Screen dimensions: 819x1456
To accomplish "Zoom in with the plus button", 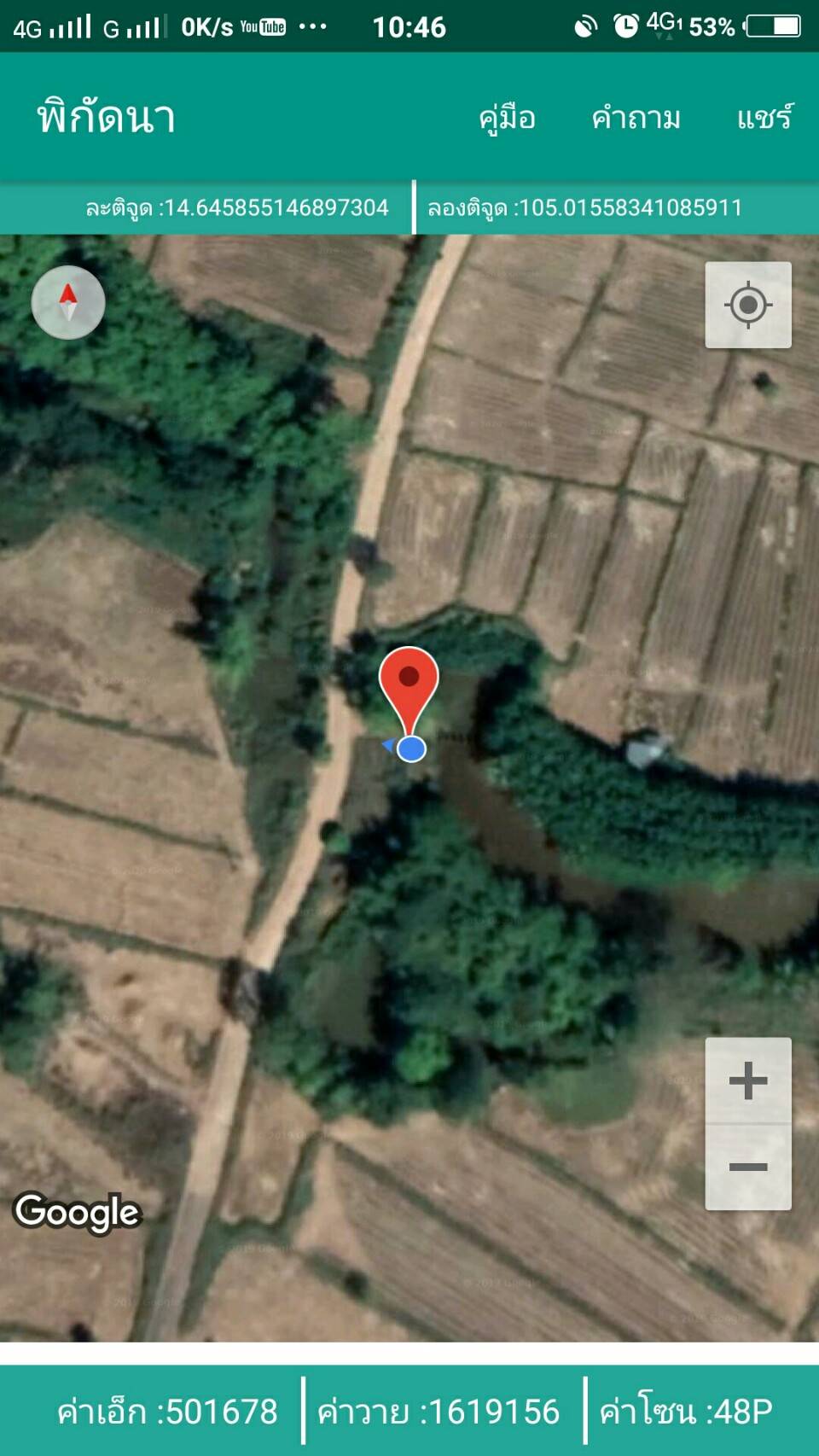I will pyautogui.click(x=748, y=1080).
